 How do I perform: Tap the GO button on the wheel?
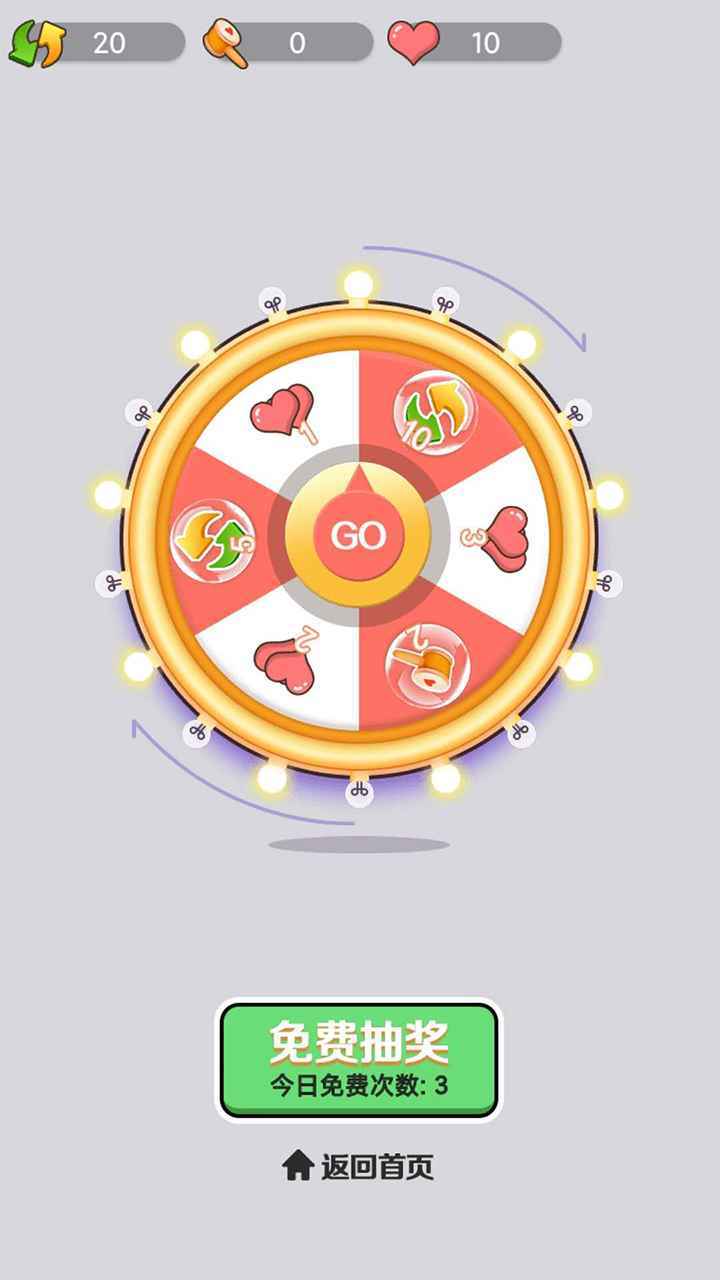click(x=359, y=536)
